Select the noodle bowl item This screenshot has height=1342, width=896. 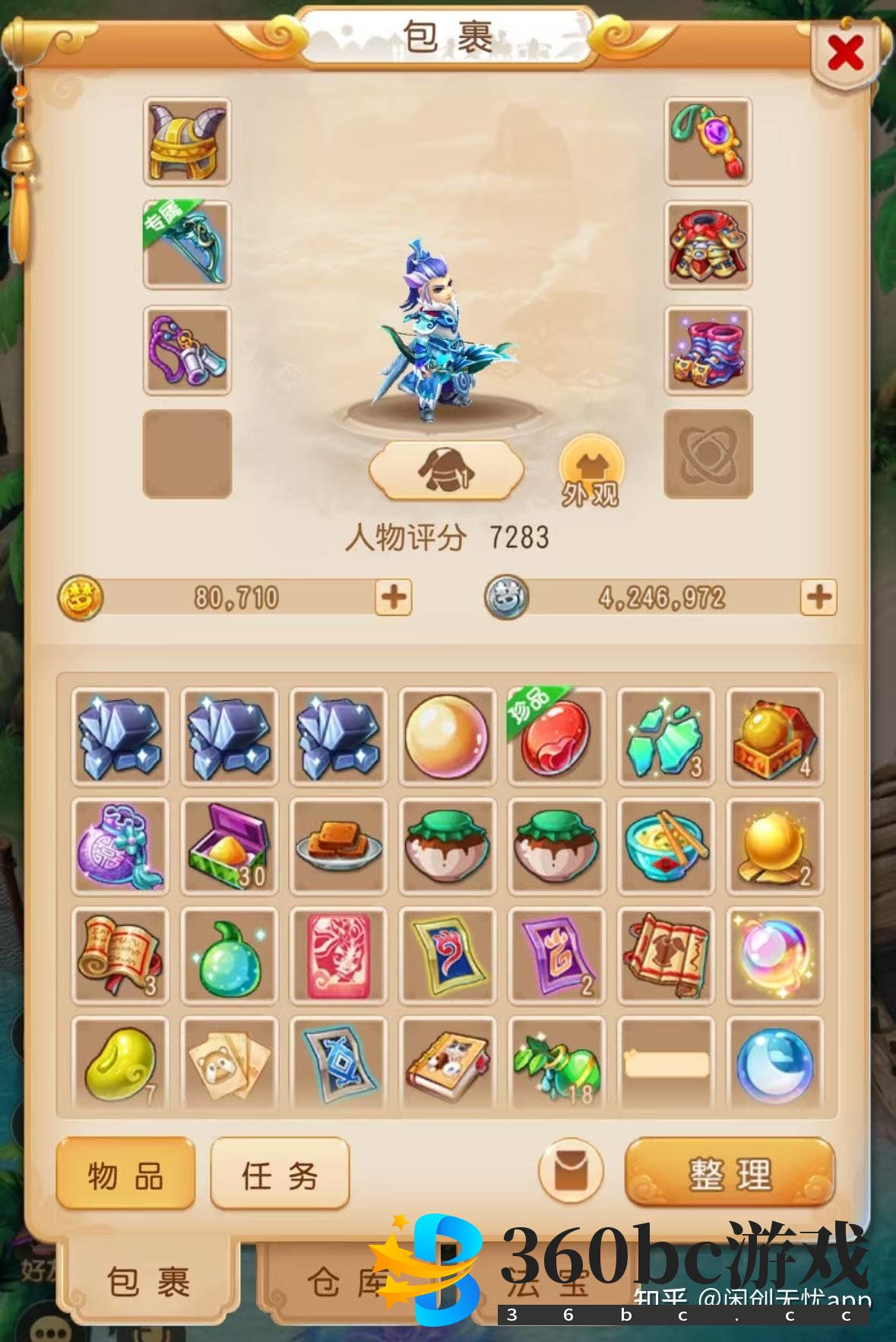[x=665, y=845]
